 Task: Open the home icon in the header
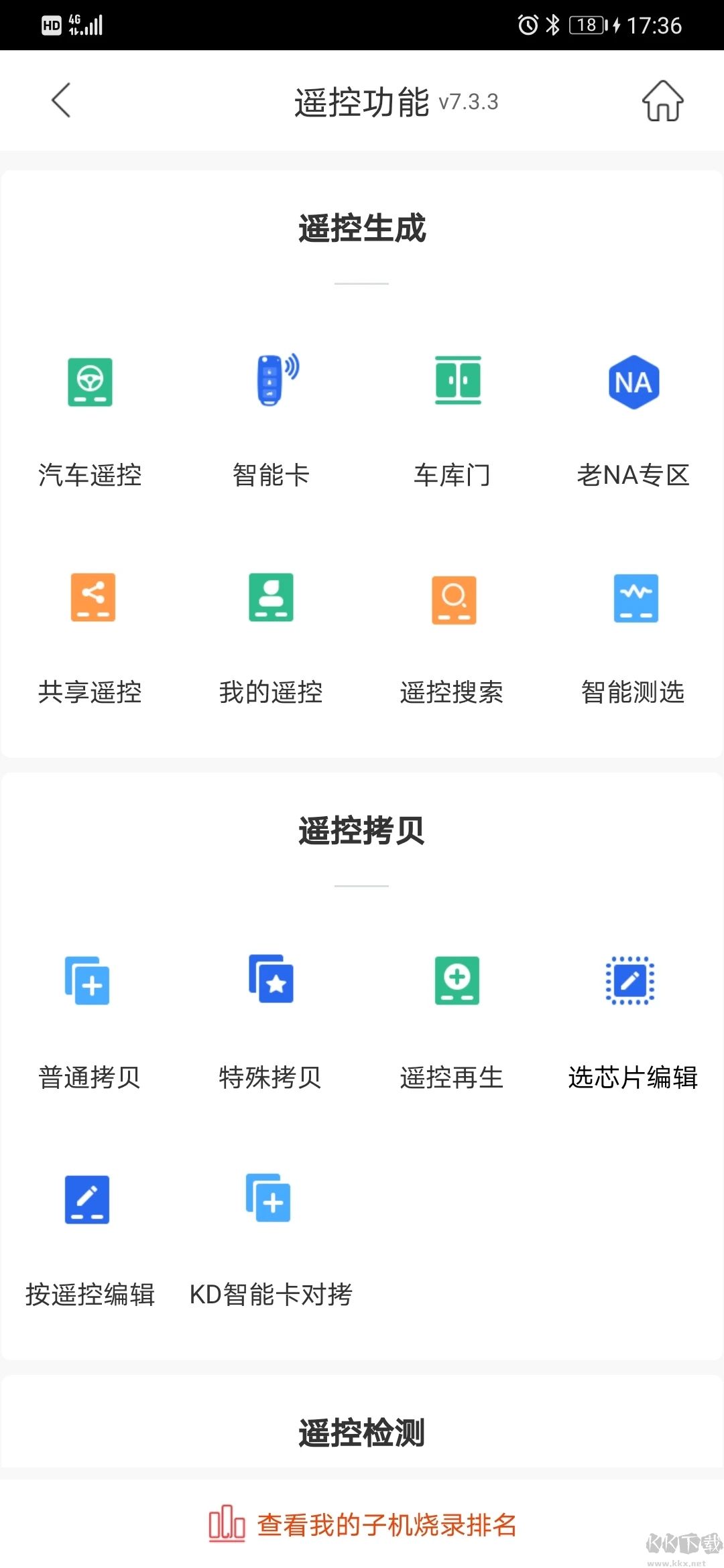tap(662, 101)
